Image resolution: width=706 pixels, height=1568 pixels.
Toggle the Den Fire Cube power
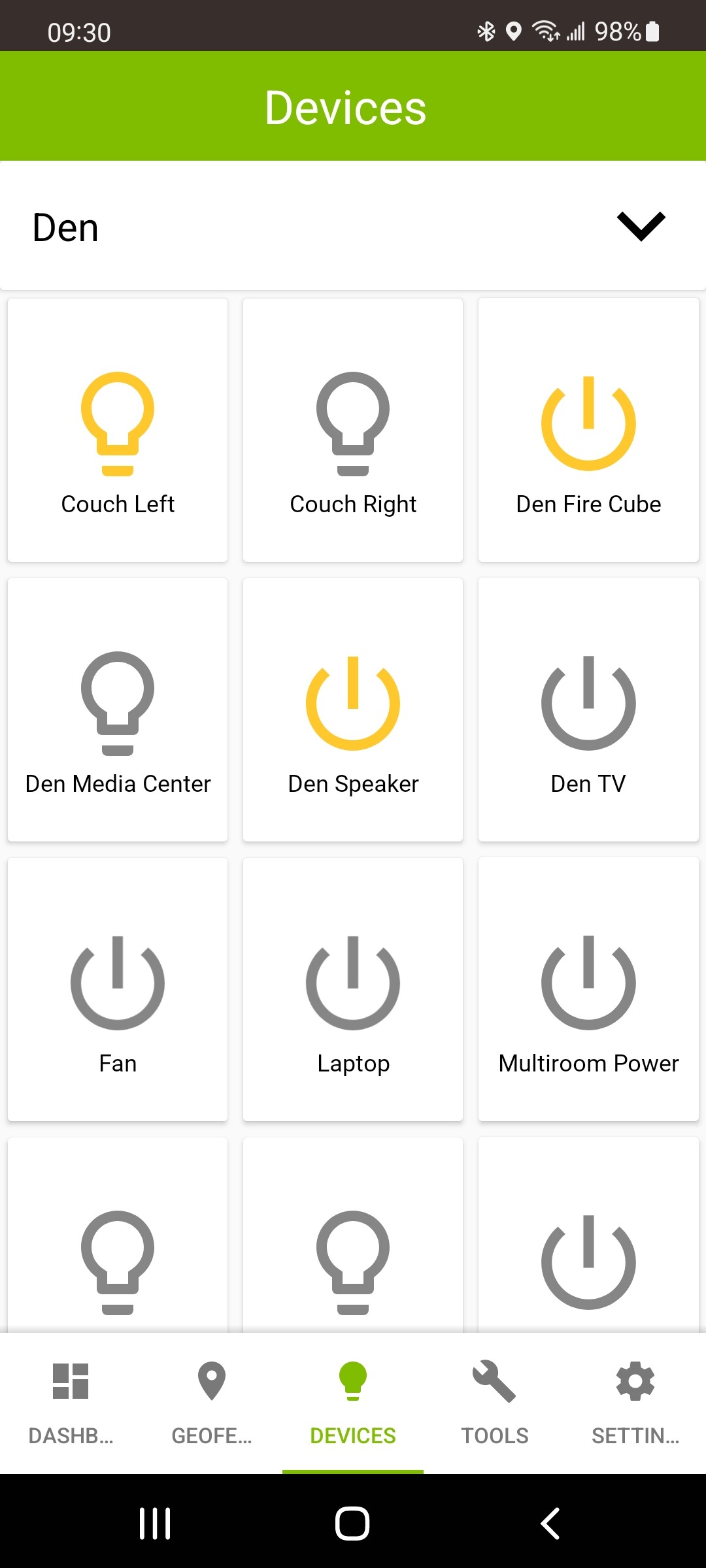pos(588,430)
